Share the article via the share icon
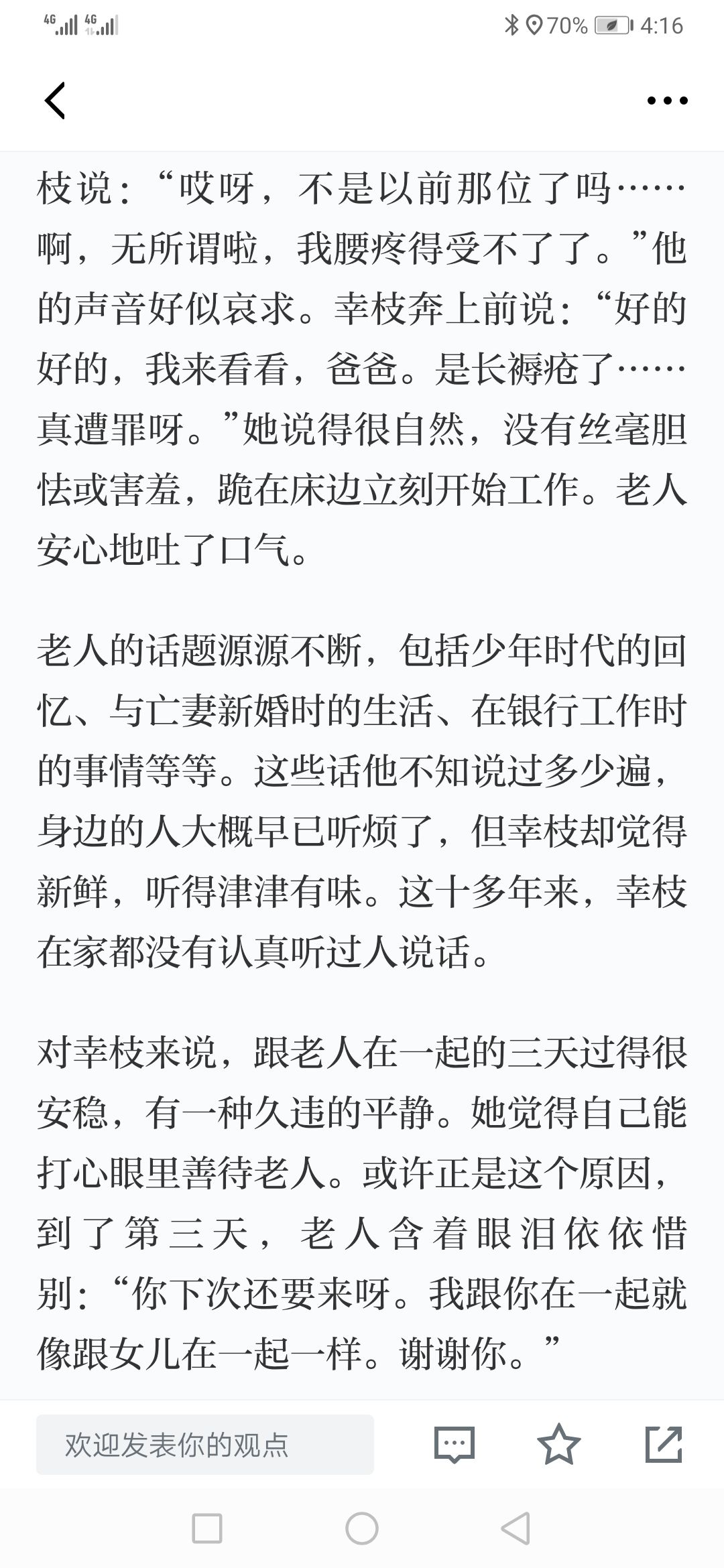 click(x=664, y=1444)
